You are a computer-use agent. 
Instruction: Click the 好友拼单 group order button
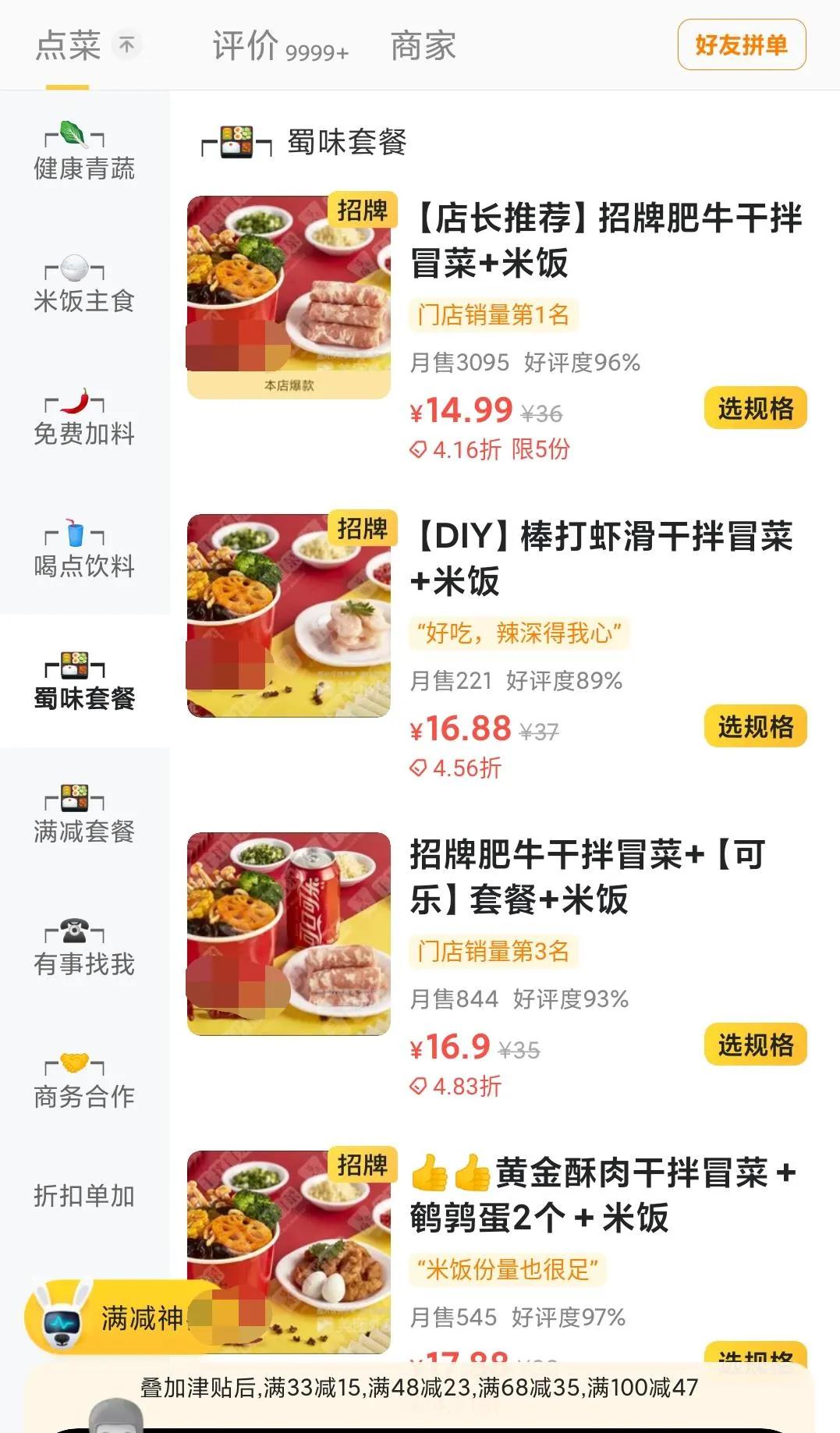740,45
